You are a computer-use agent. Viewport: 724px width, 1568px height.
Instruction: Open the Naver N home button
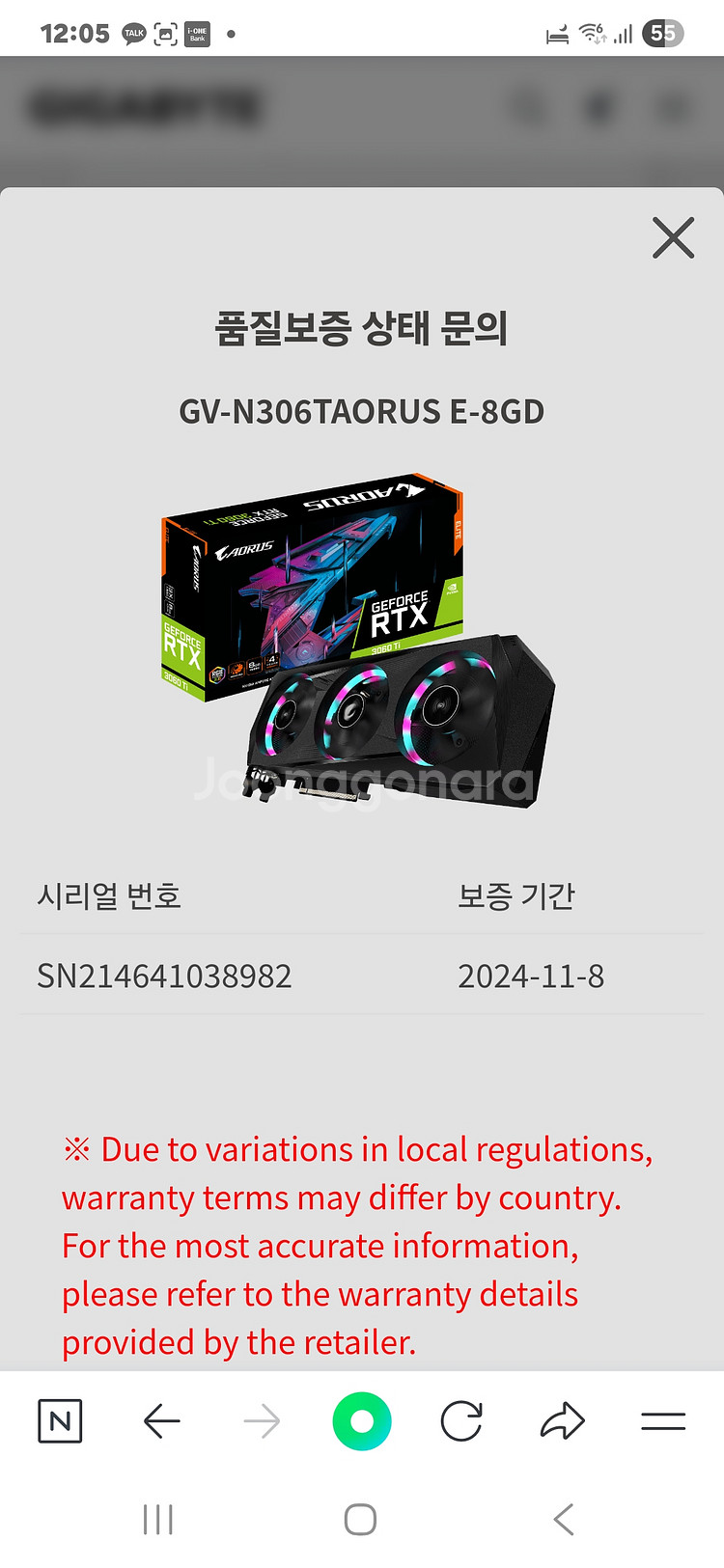60,1420
